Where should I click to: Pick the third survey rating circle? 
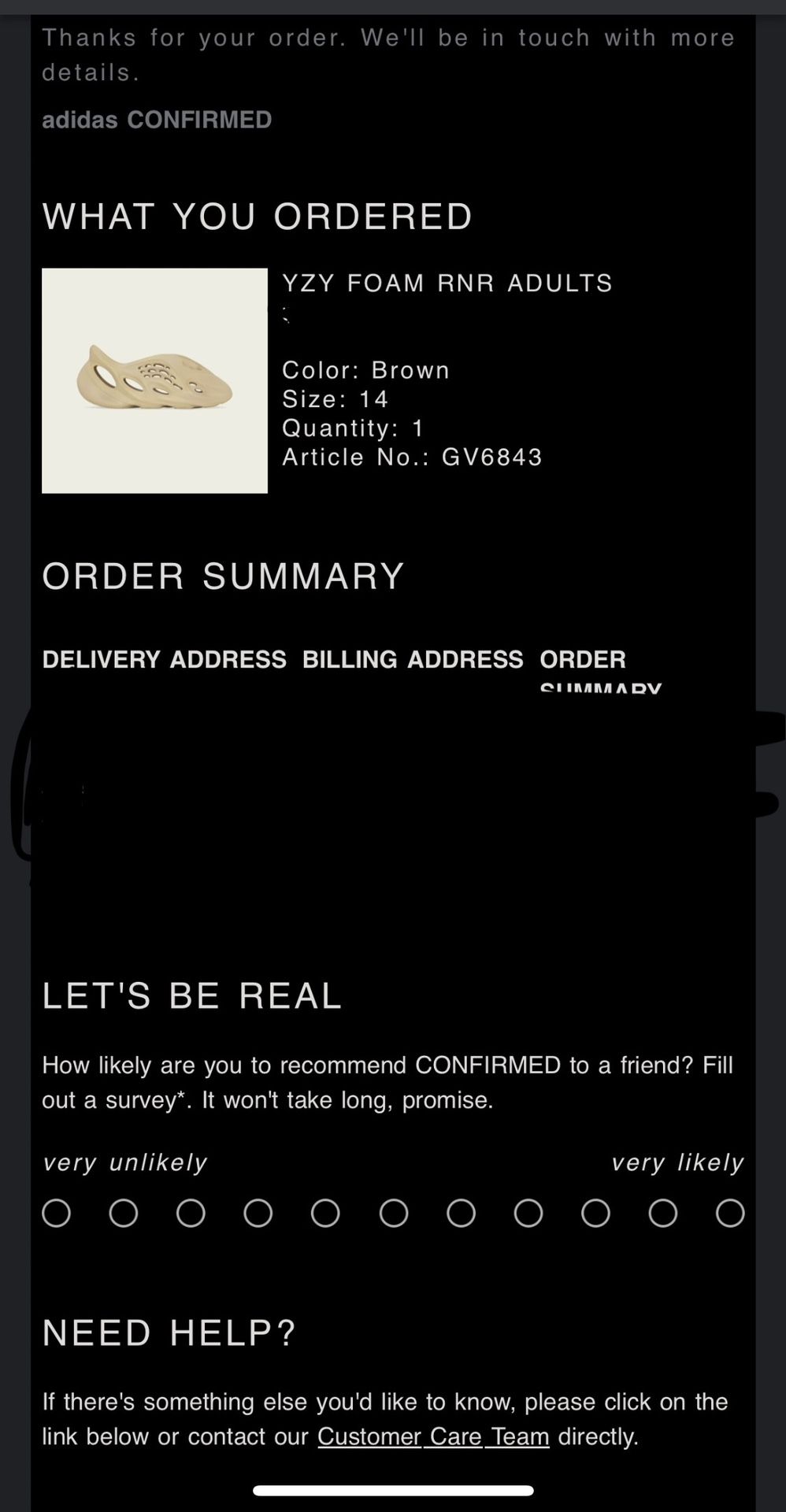pyautogui.click(x=191, y=1213)
